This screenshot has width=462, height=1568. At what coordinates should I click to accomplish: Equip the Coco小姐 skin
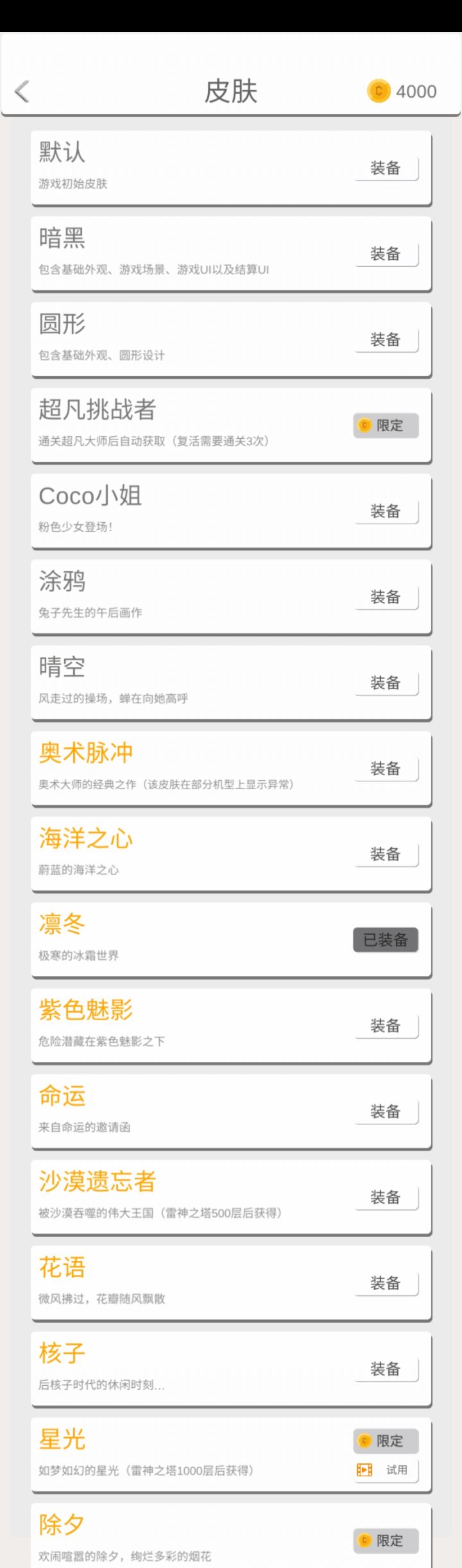pos(386,511)
